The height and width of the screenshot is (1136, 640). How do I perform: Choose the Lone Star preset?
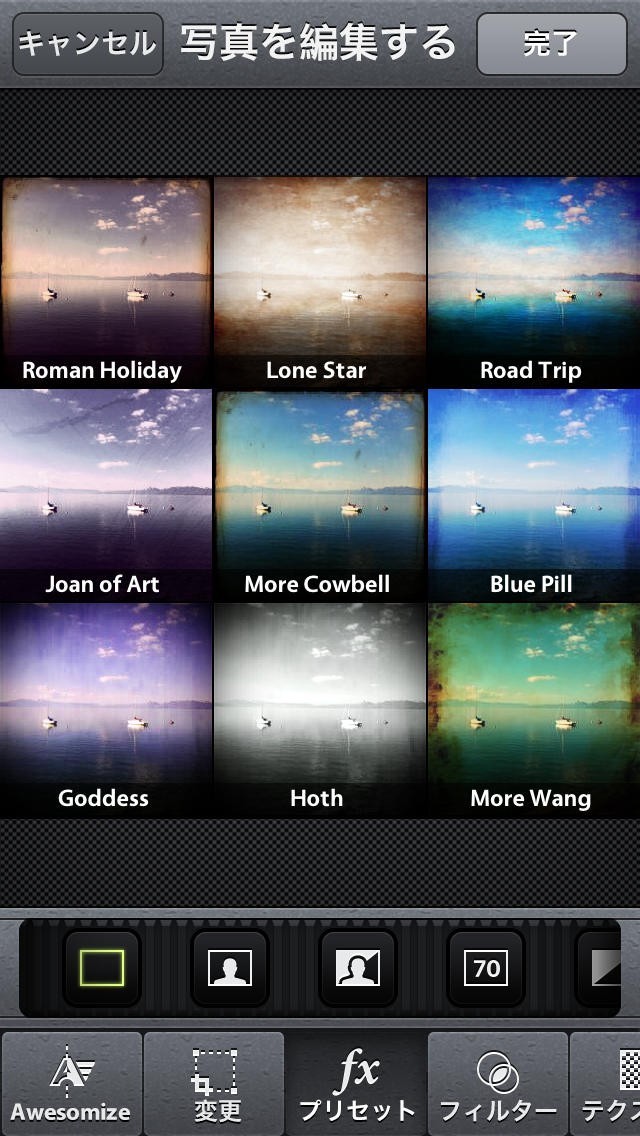click(x=319, y=282)
